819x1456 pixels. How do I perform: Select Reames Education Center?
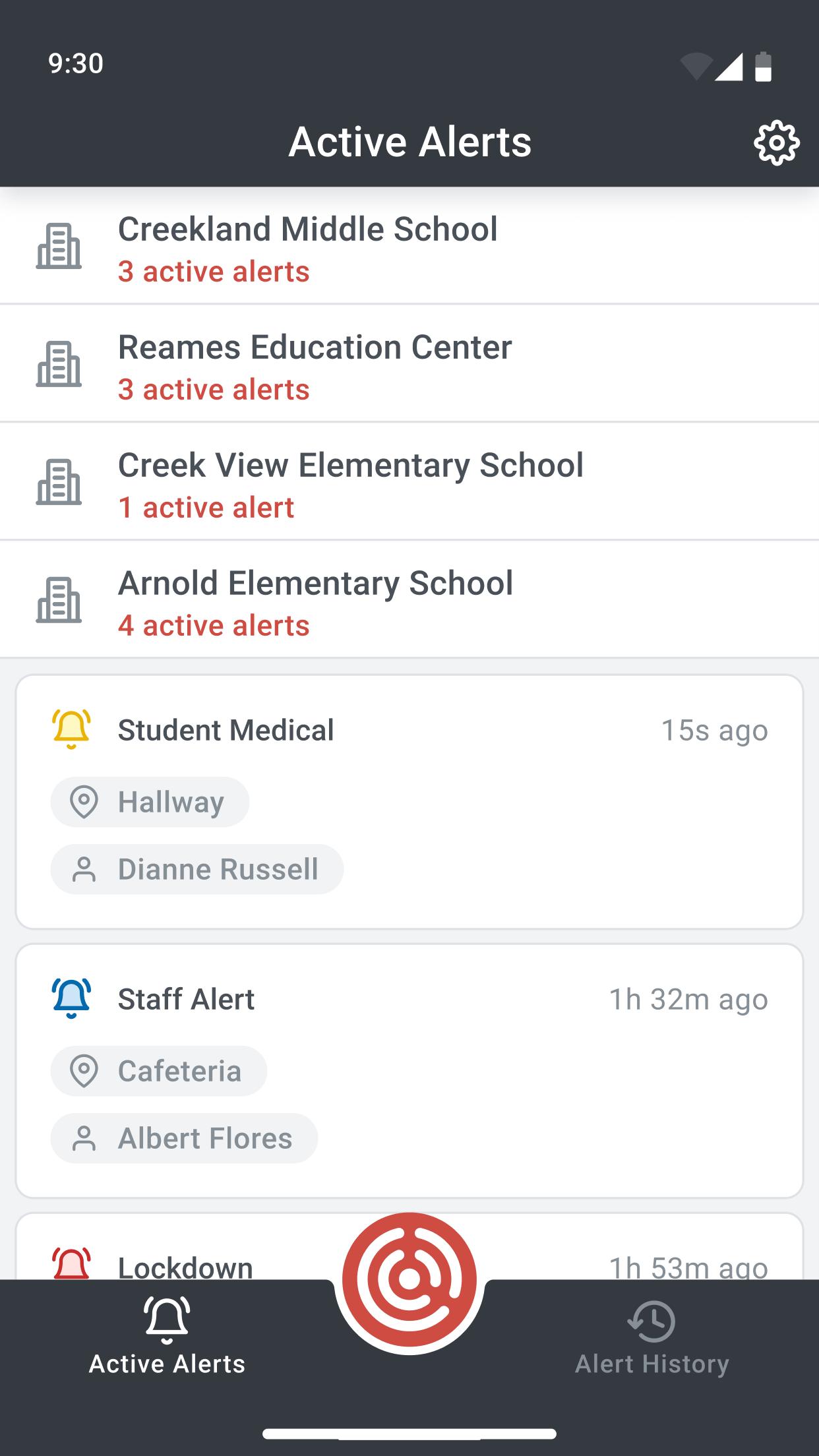point(409,363)
